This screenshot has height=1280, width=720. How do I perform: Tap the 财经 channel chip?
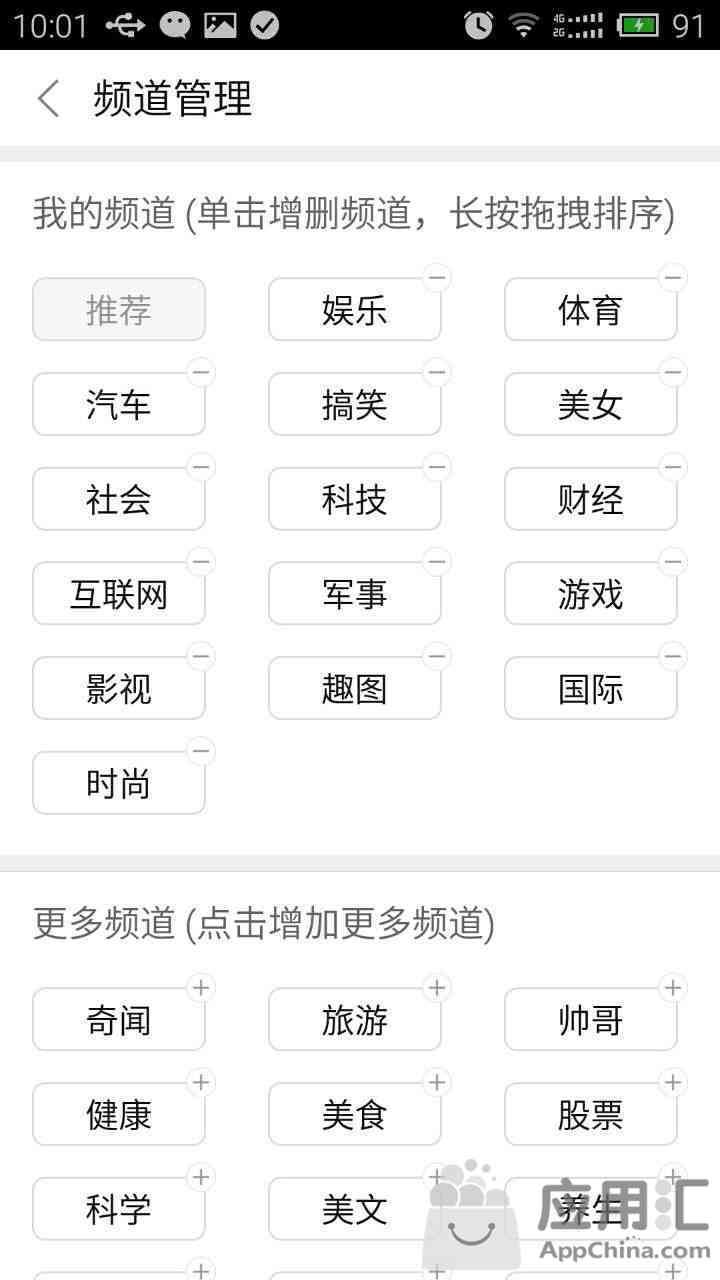coord(590,499)
